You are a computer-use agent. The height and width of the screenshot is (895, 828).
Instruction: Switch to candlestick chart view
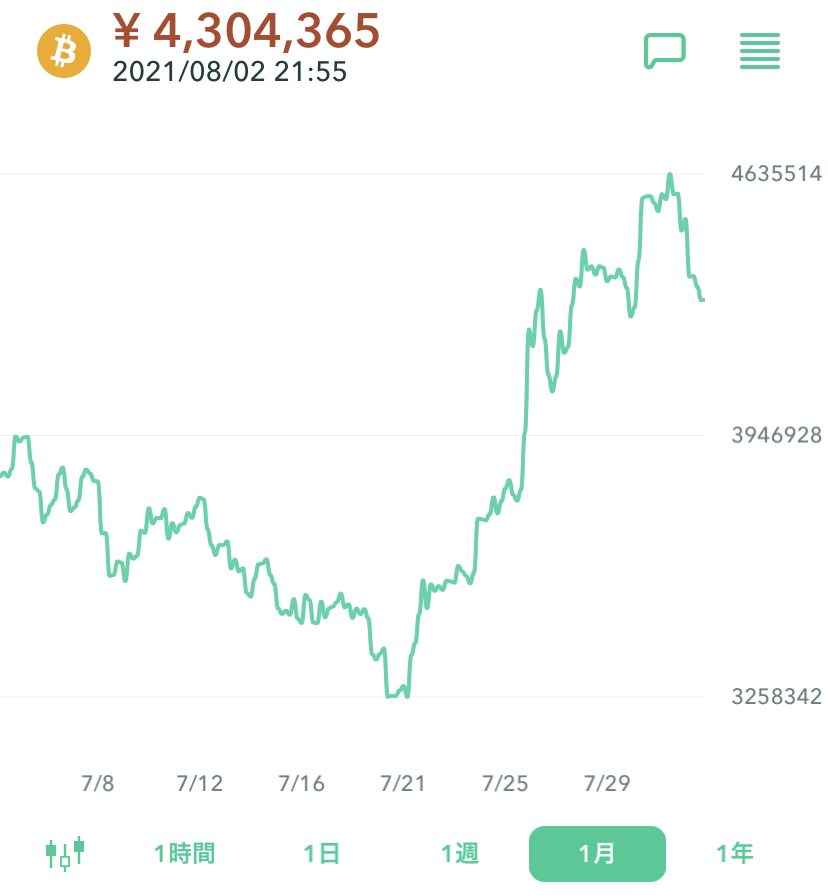point(65,853)
